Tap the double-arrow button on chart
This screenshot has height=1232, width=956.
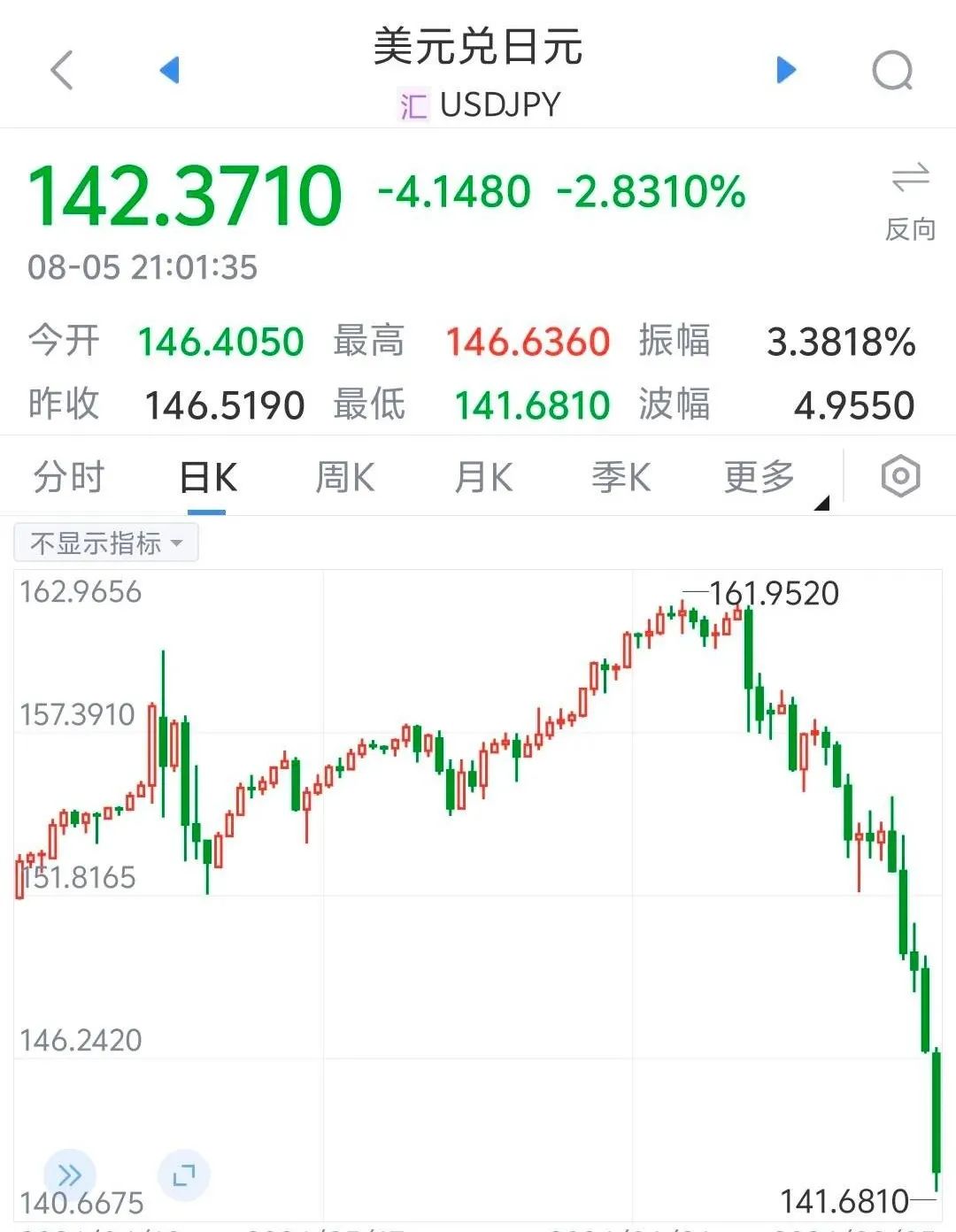click(x=69, y=1175)
